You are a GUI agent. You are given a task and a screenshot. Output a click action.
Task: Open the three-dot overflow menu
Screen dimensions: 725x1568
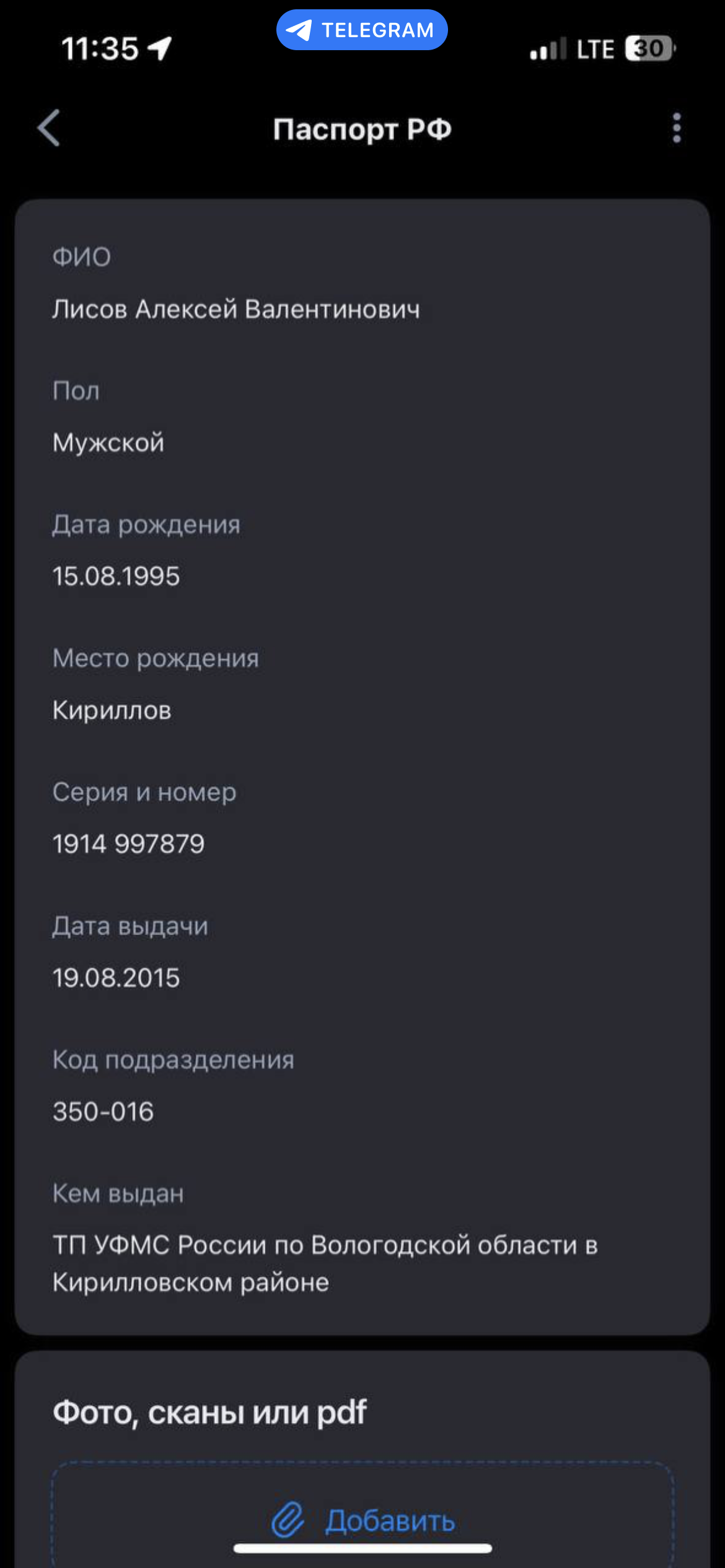tap(677, 128)
